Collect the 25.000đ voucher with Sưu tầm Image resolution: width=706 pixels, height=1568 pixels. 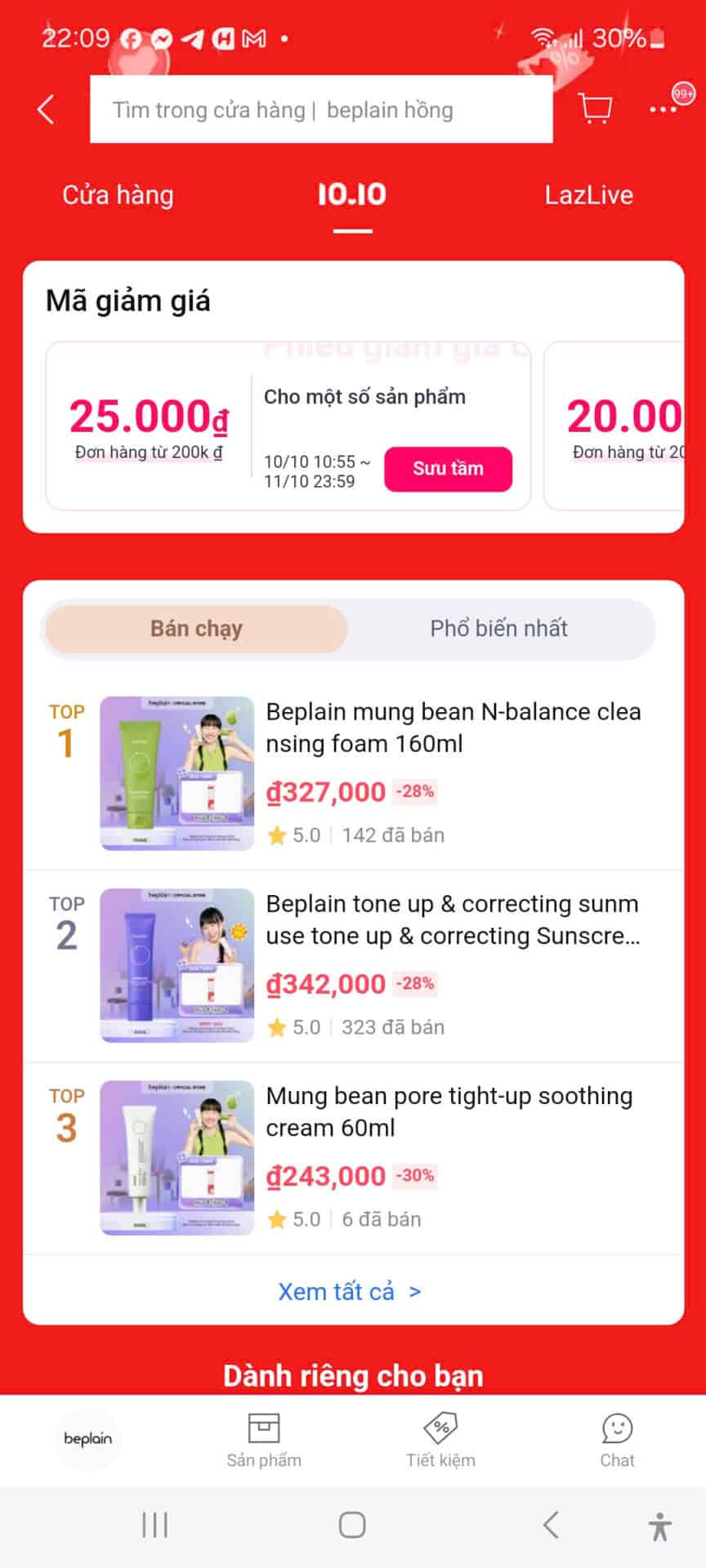click(448, 469)
